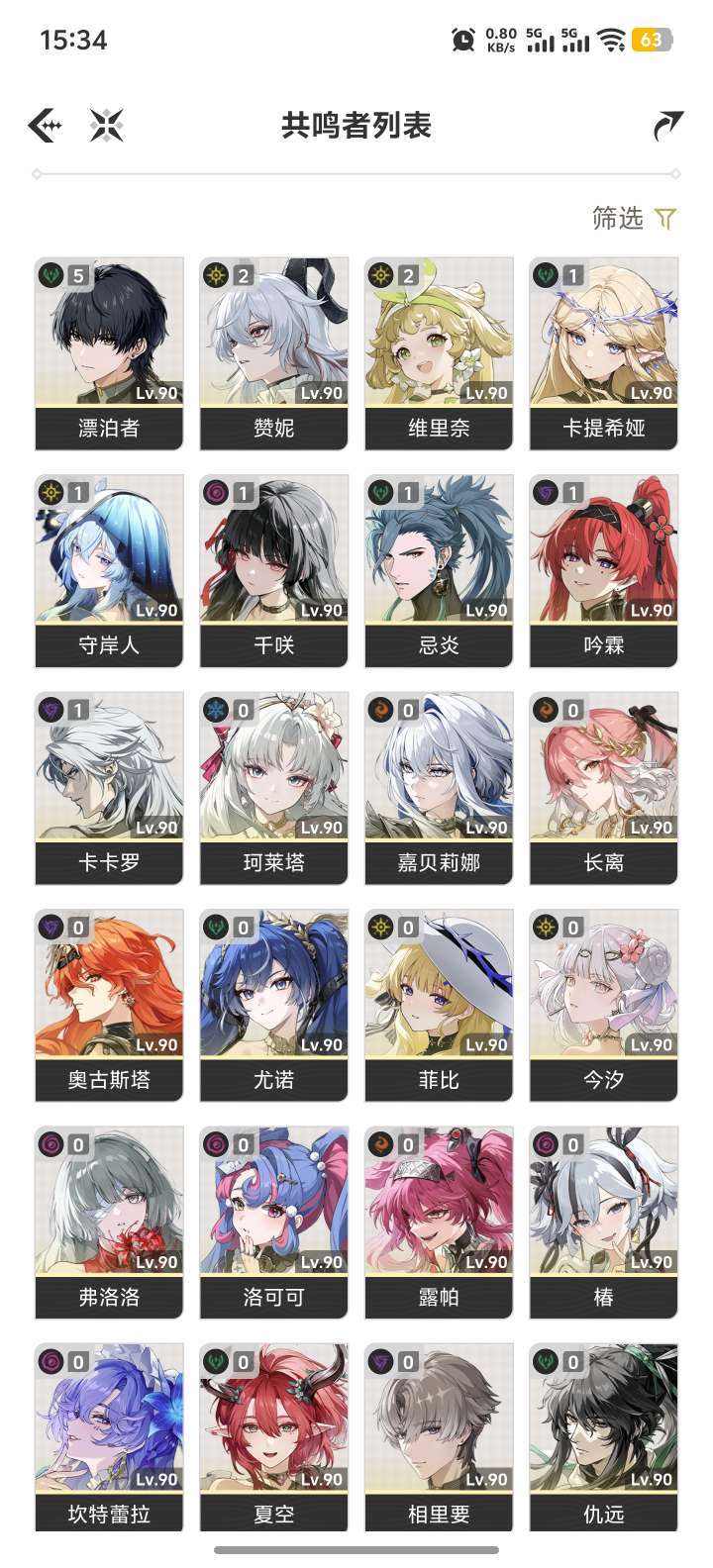The width and height of the screenshot is (713, 1568).
Task: Select 卡卡罗 resonator card
Action: point(109,787)
